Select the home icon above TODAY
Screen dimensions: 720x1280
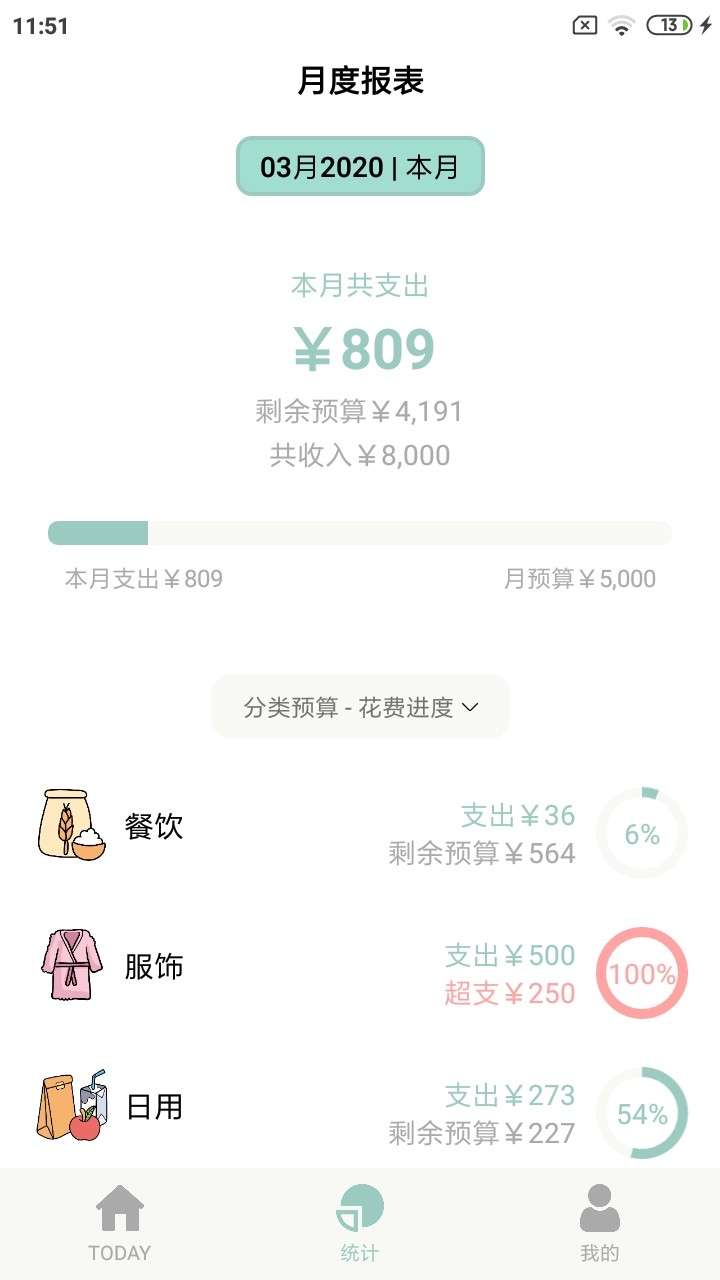120,1207
